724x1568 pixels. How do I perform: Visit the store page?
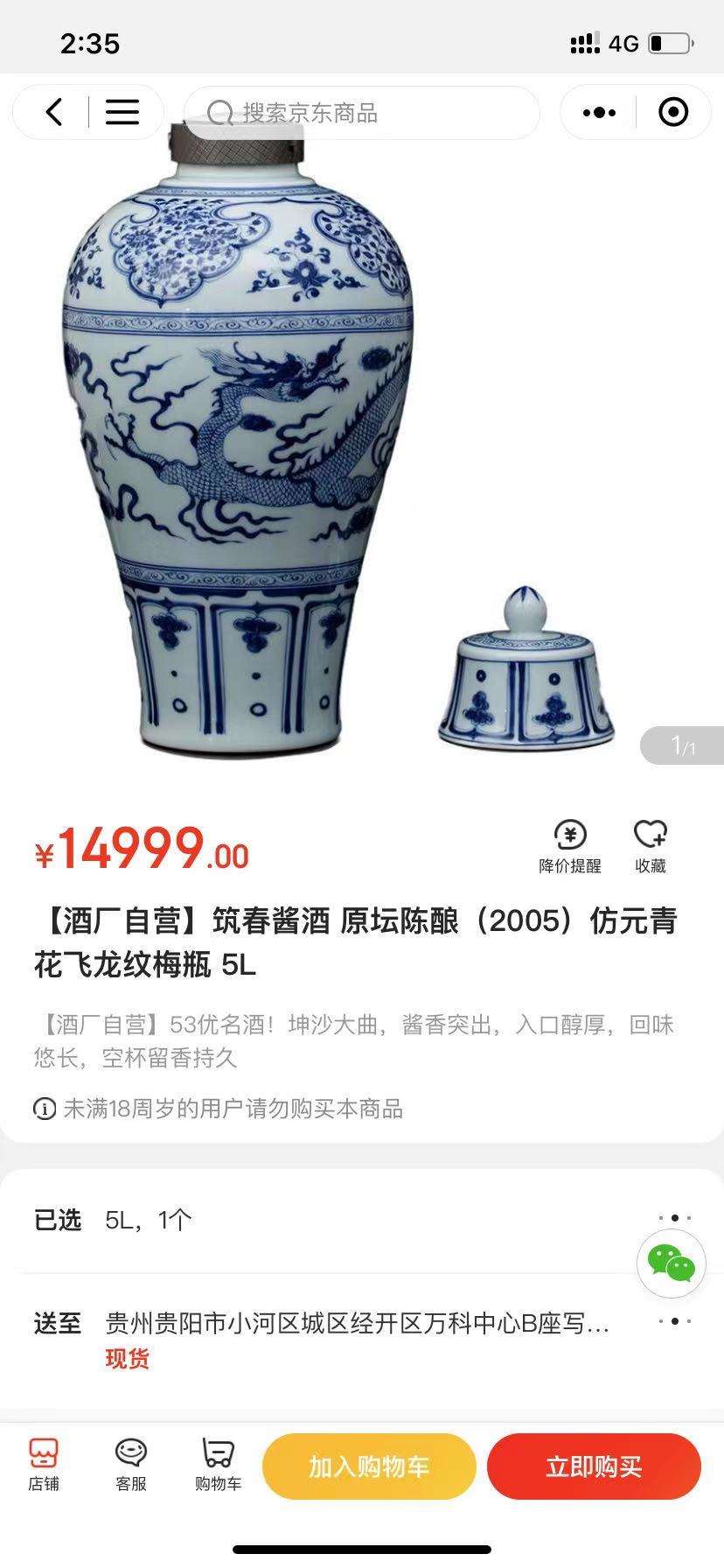coord(44,1465)
